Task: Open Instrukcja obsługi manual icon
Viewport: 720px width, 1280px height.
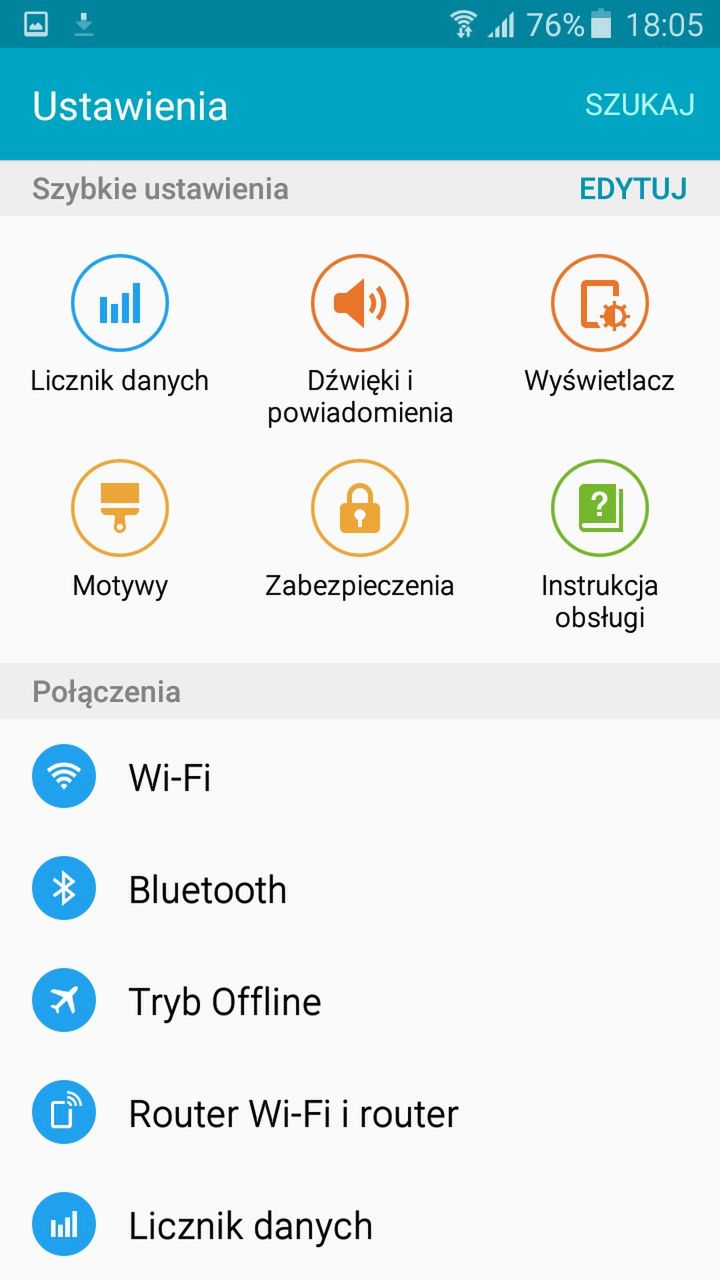Action: (x=599, y=507)
